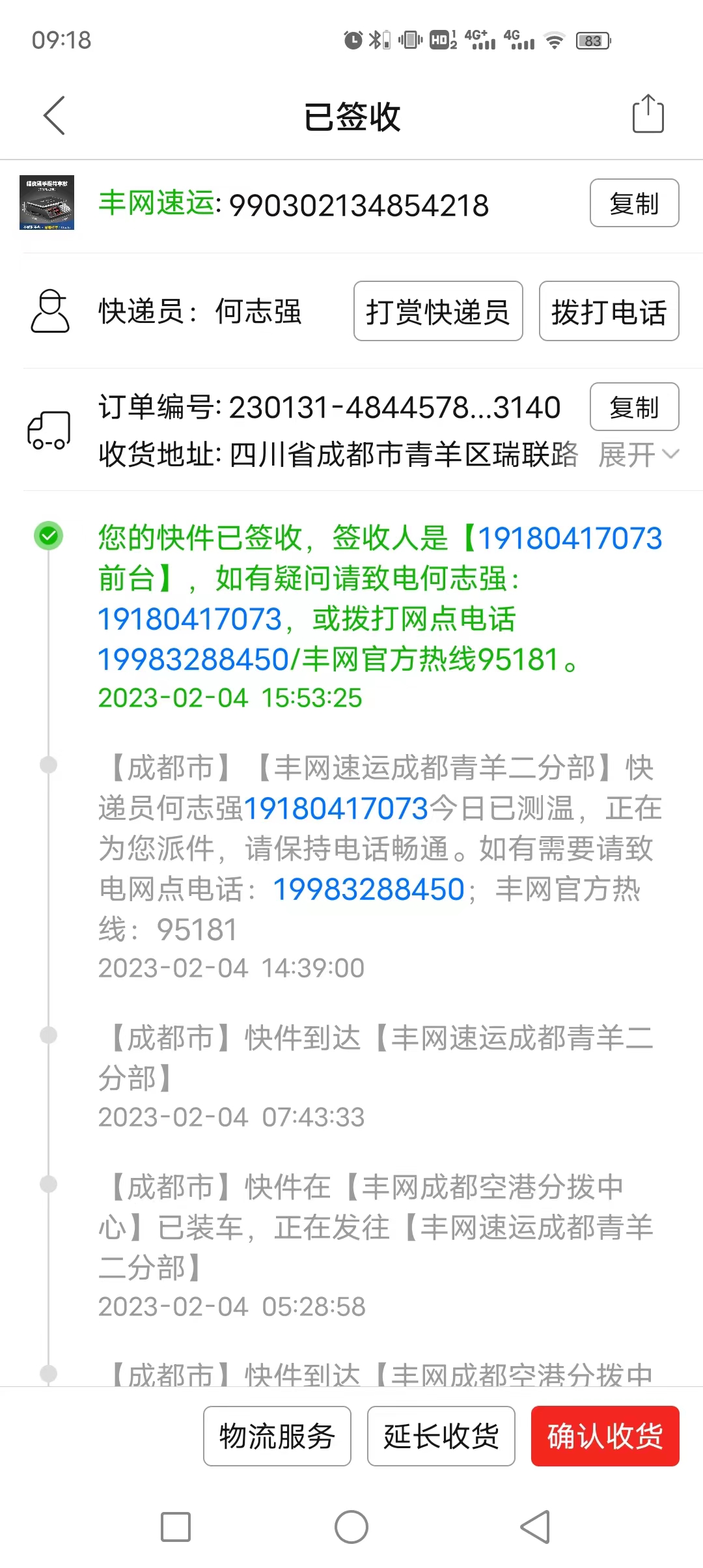The image size is (703, 1568).
Task: Tap courier number in the 14:39:00 delivery update
Action: pyautogui.click(x=336, y=809)
